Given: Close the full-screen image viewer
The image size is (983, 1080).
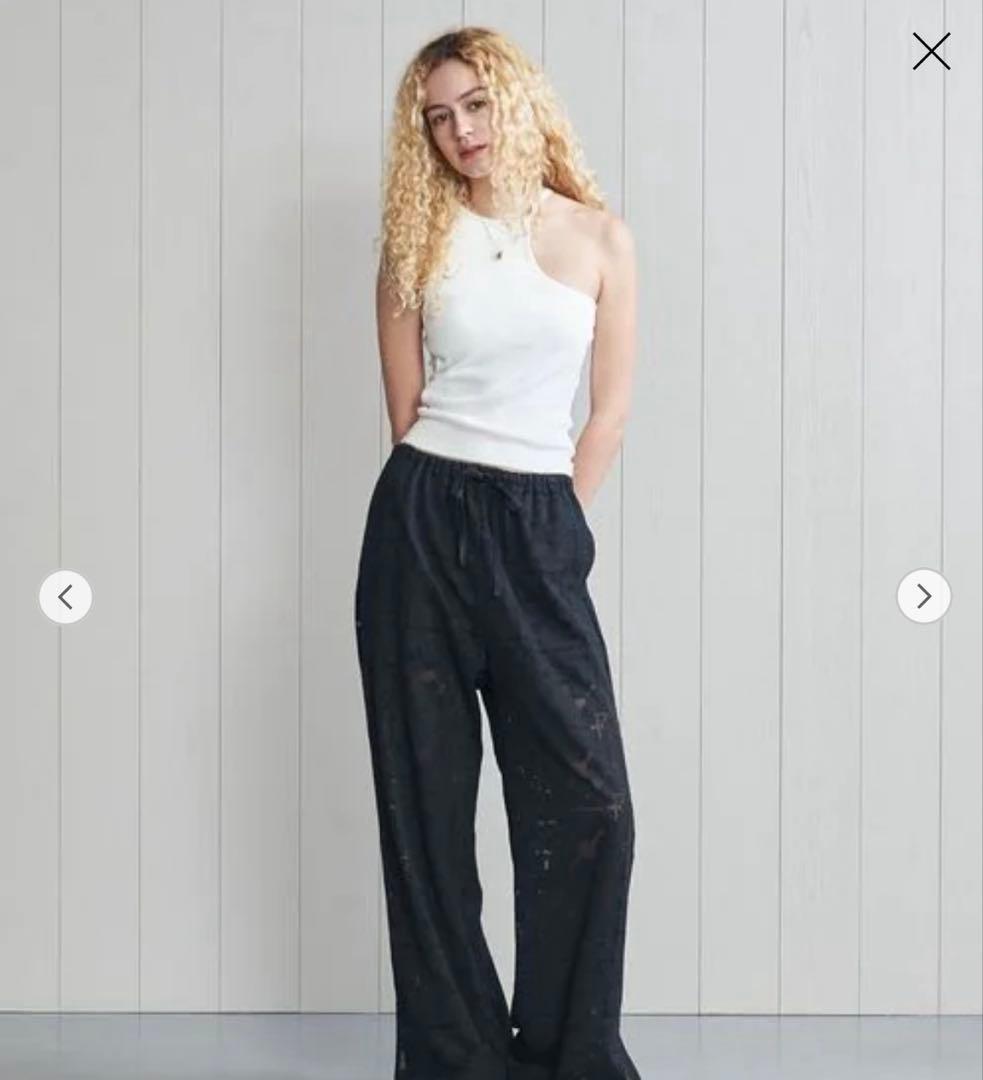Looking at the screenshot, I should [931, 51].
